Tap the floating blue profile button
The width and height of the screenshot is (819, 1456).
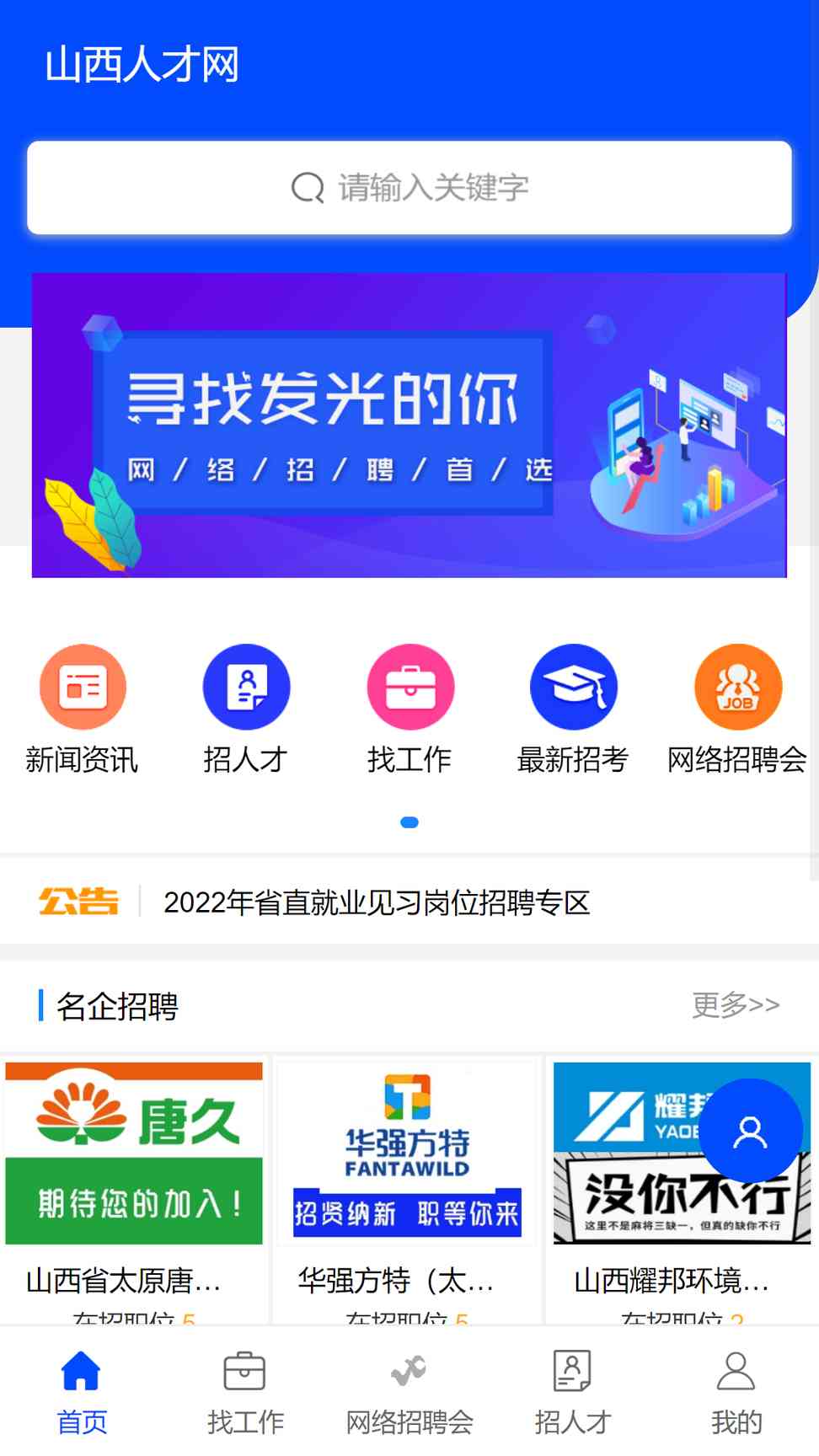click(750, 1131)
